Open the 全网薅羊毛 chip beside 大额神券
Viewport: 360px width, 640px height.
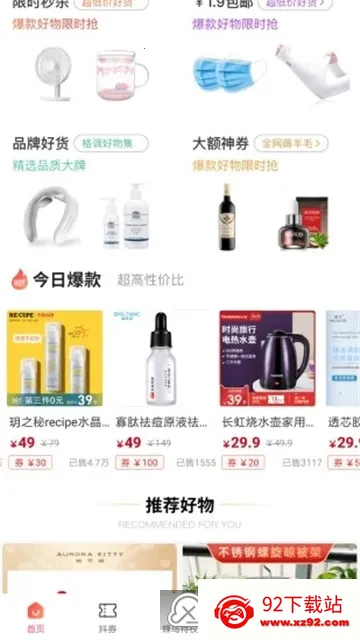[291, 143]
